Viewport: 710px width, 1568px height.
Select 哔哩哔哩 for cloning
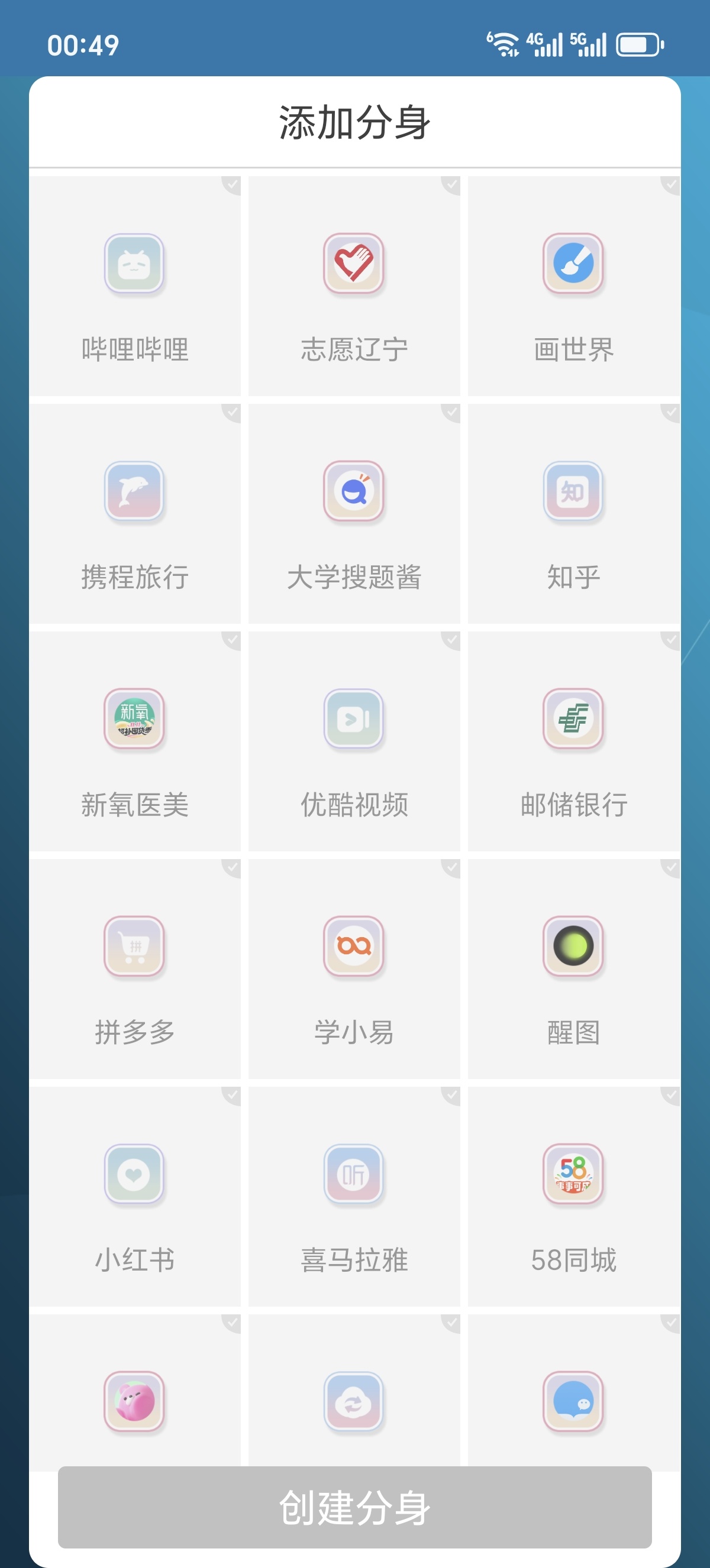(x=134, y=286)
